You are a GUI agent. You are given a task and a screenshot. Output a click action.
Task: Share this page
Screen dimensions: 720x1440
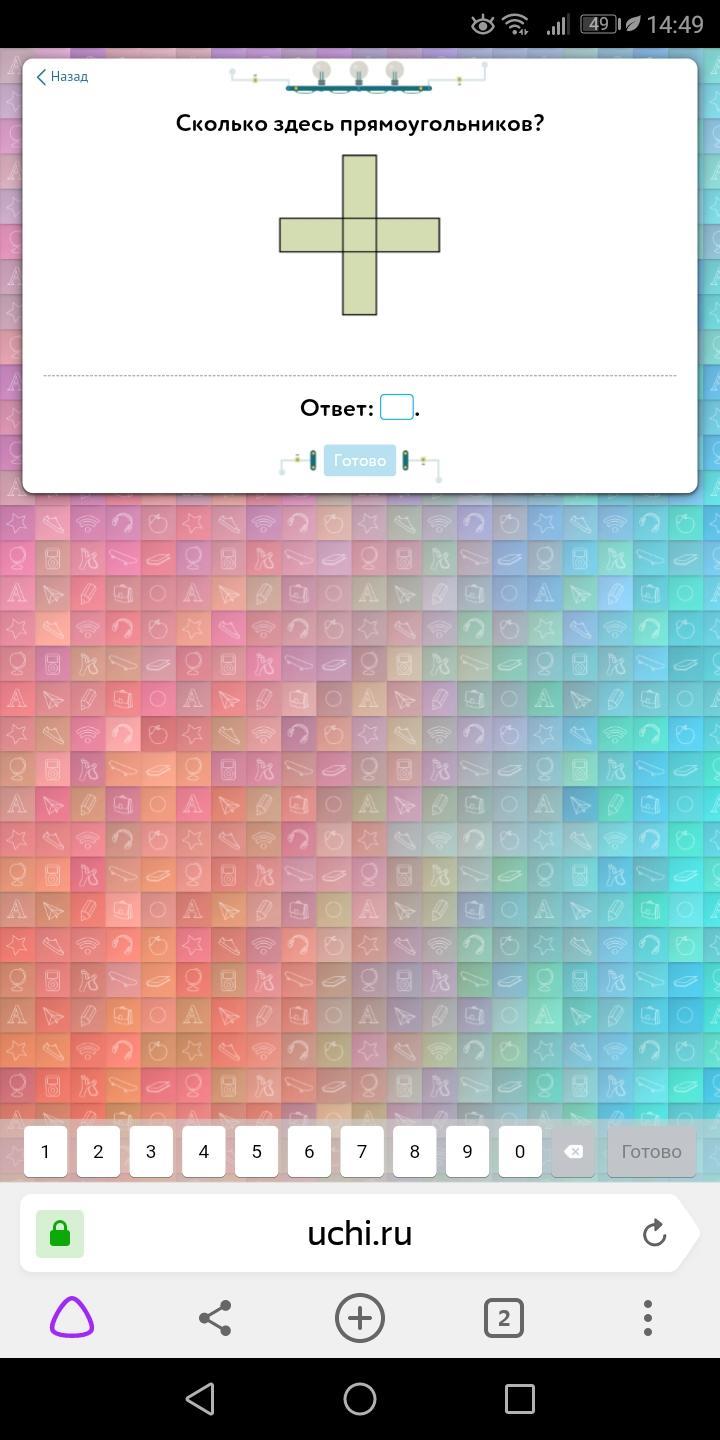pyautogui.click(x=215, y=1318)
